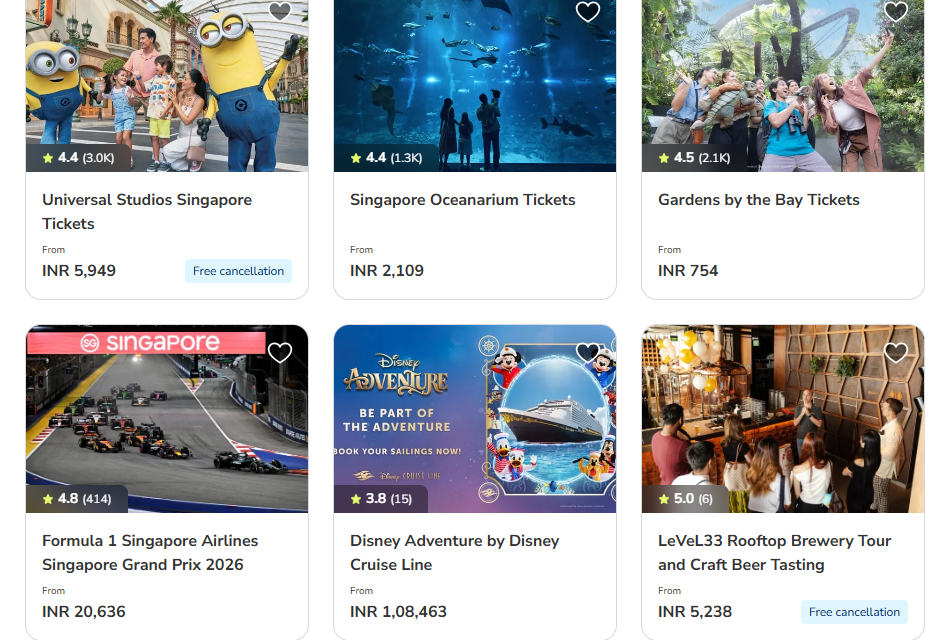Like the LeVeL33 Rooftop Brewery Tour card
This screenshot has width=935, height=640.
896,353
